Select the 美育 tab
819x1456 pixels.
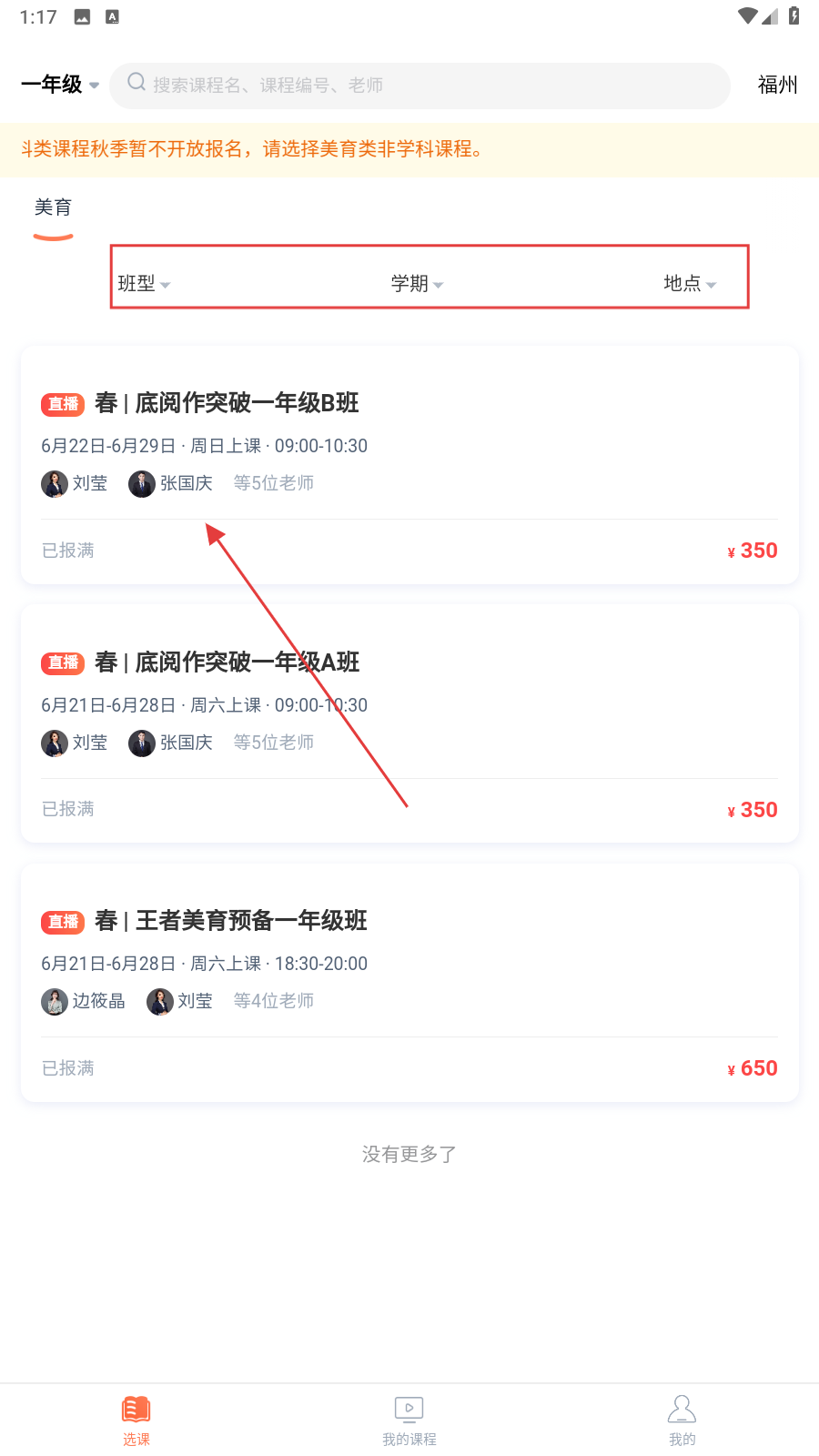tap(53, 207)
